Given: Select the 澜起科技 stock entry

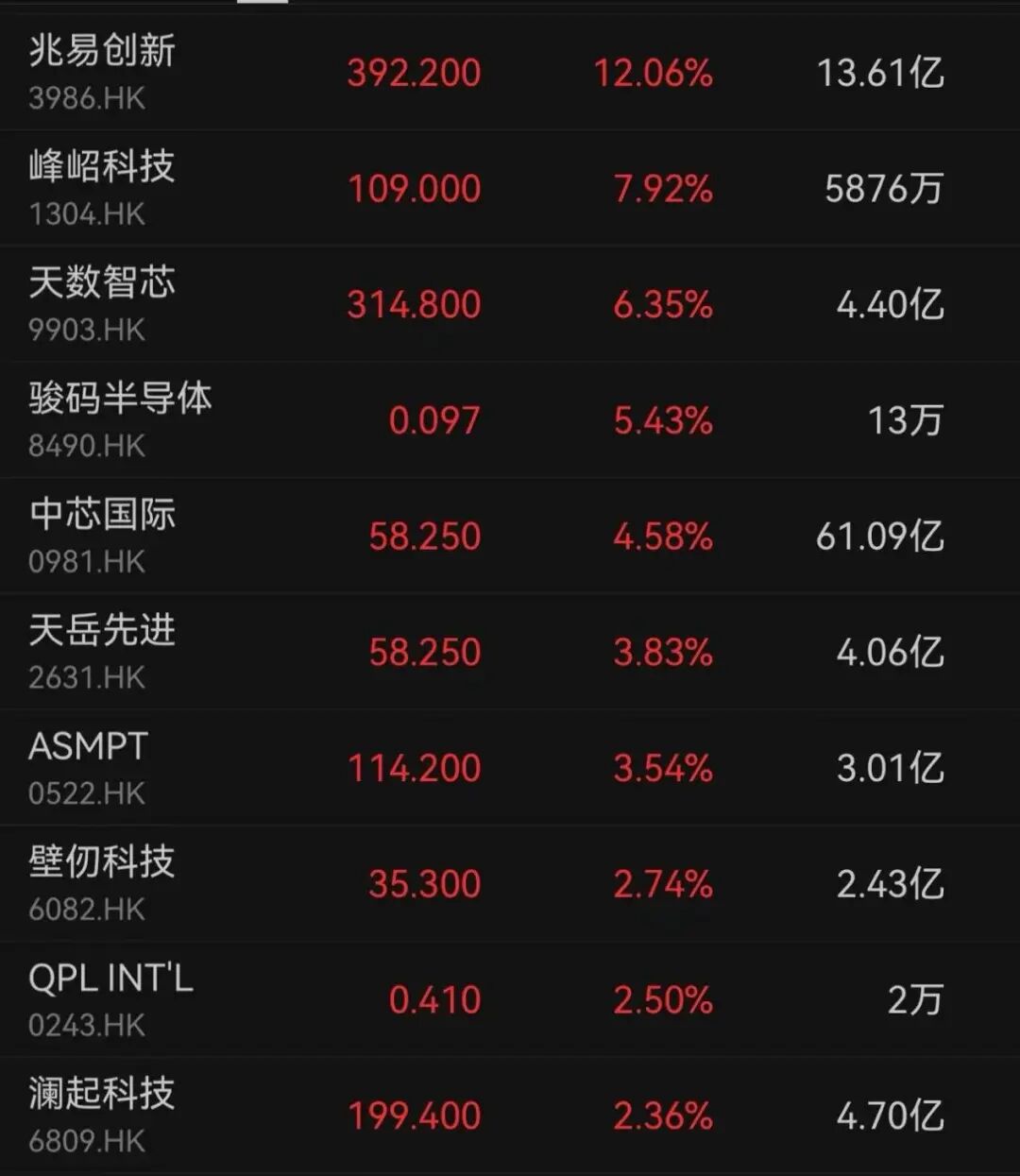Looking at the screenshot, I should [100, 1093].
